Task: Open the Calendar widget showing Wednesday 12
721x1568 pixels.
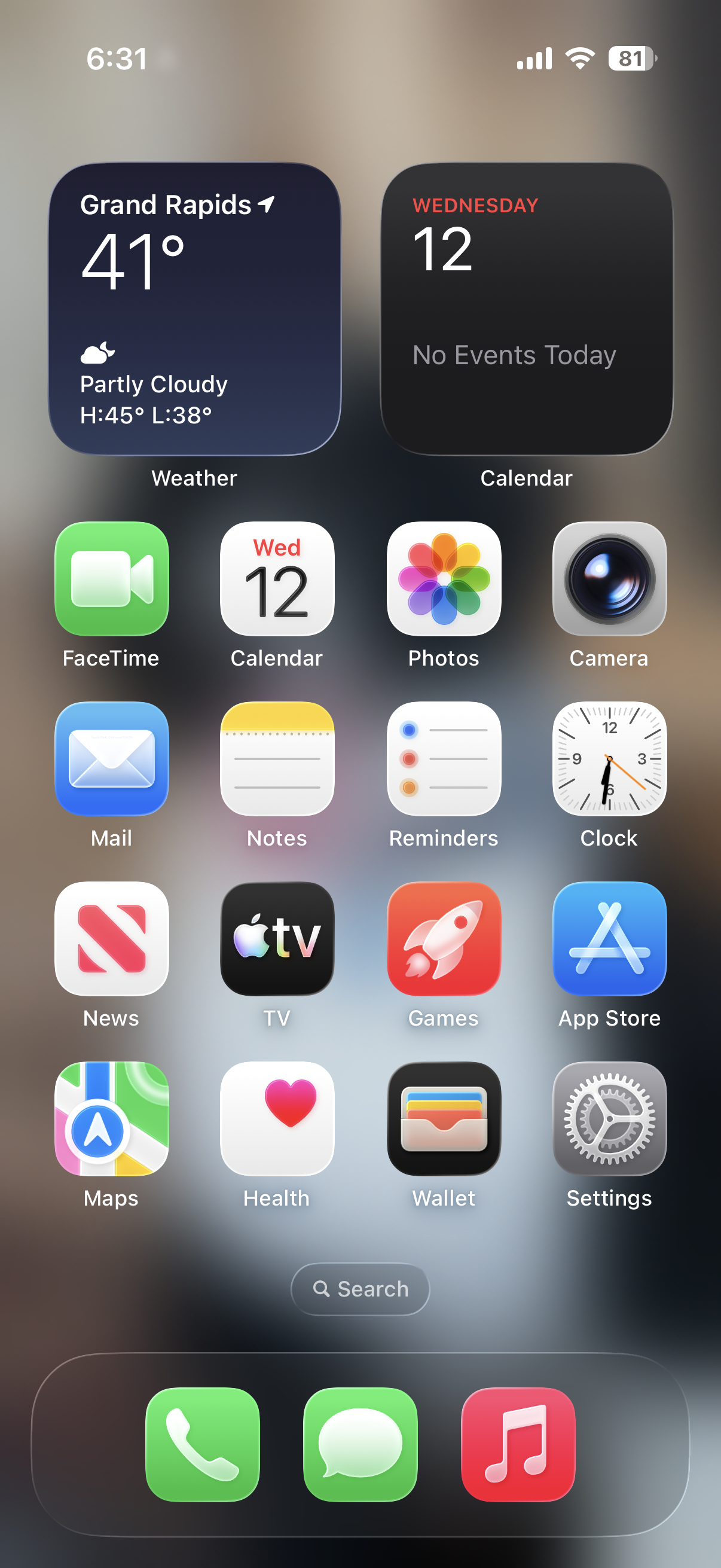Action: pyautogui.click(x=526, y=309)
